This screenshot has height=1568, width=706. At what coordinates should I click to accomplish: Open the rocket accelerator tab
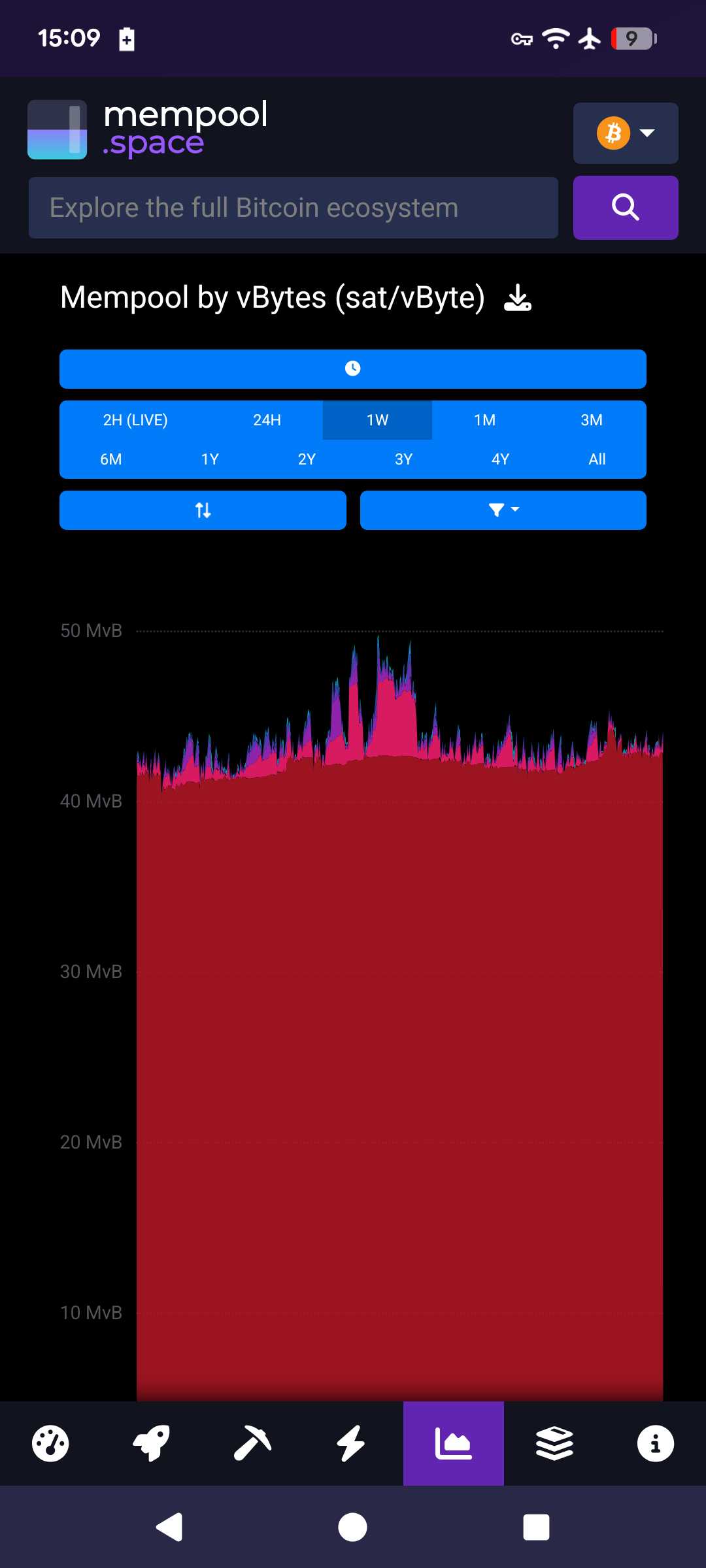click(151, 1443)
